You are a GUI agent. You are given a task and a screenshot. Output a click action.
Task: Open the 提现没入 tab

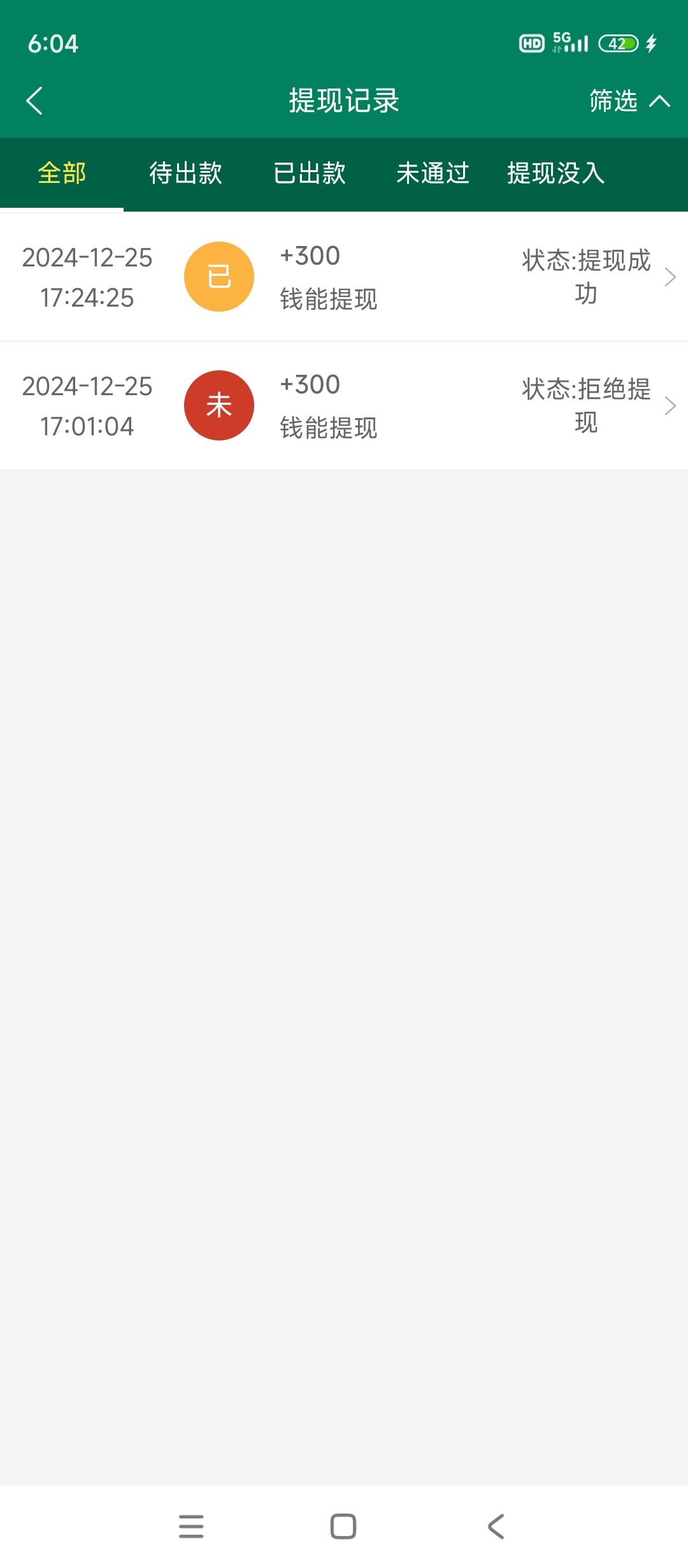(555, 173)
